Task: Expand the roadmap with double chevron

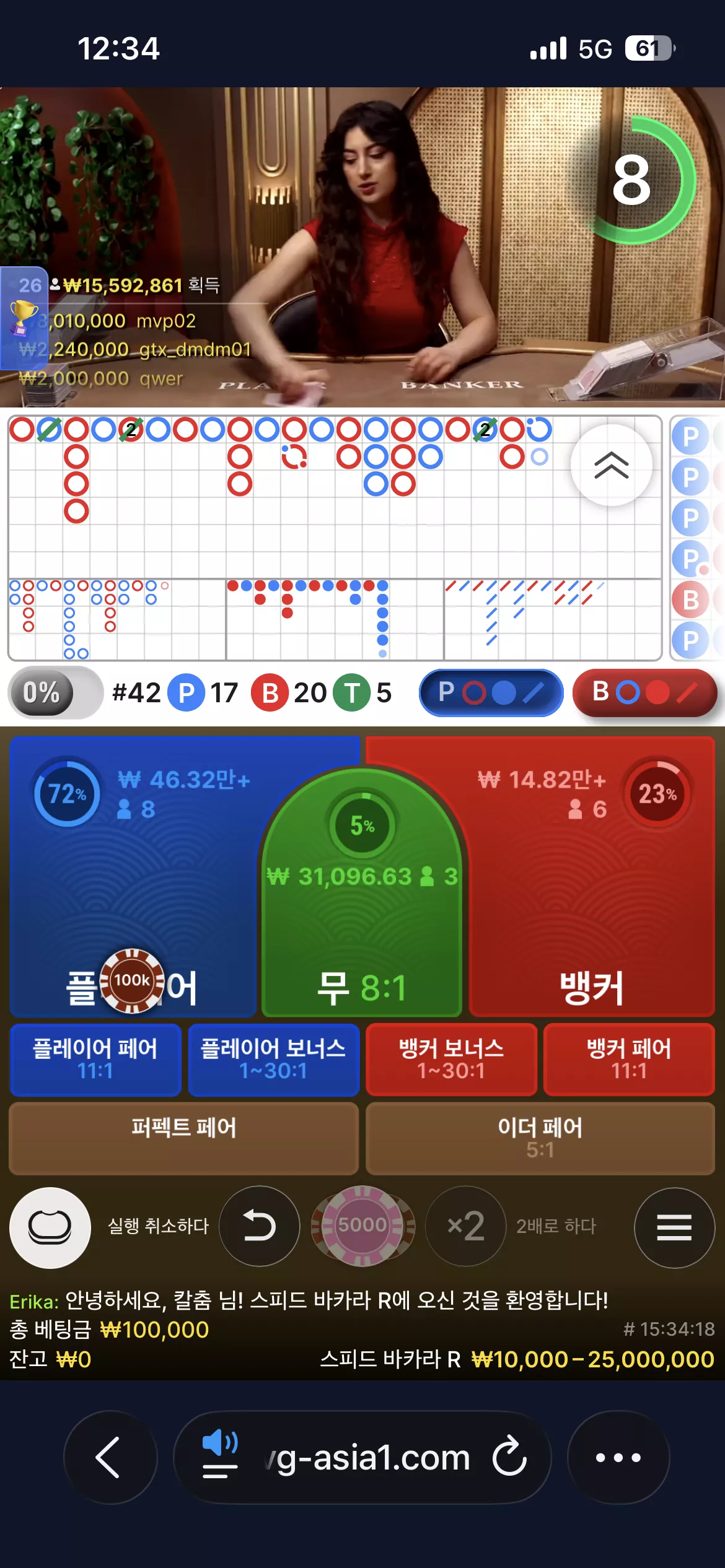Action: tap(612, 465)
